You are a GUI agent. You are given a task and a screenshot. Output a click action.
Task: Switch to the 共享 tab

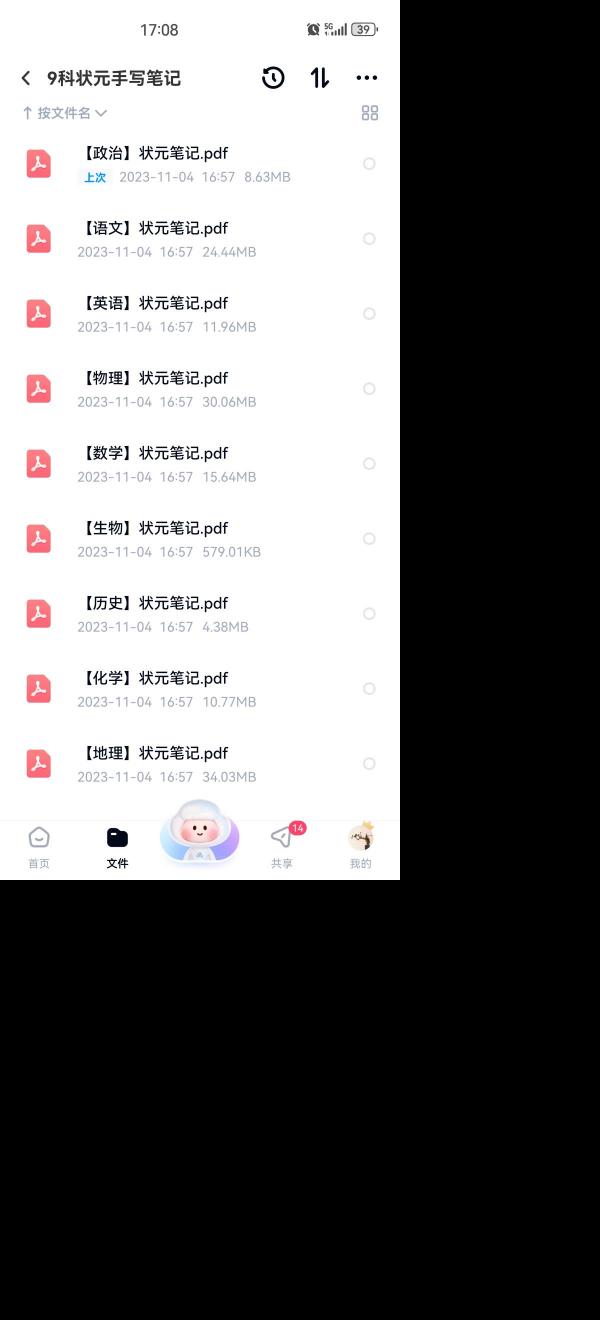click(x=282, y=846)
